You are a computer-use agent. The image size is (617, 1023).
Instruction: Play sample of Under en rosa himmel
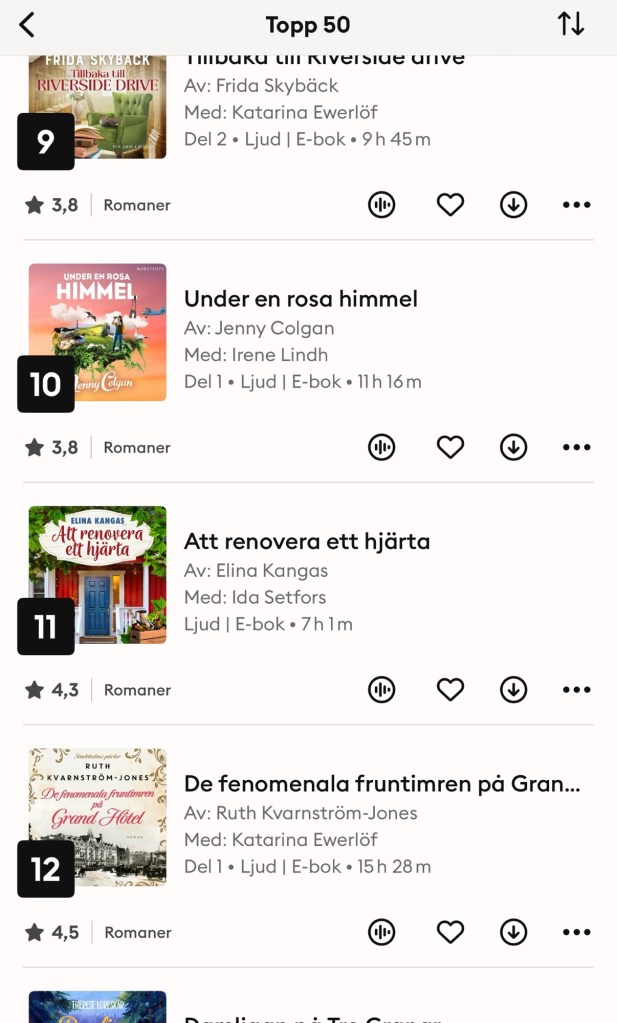(x=381, y=447)
